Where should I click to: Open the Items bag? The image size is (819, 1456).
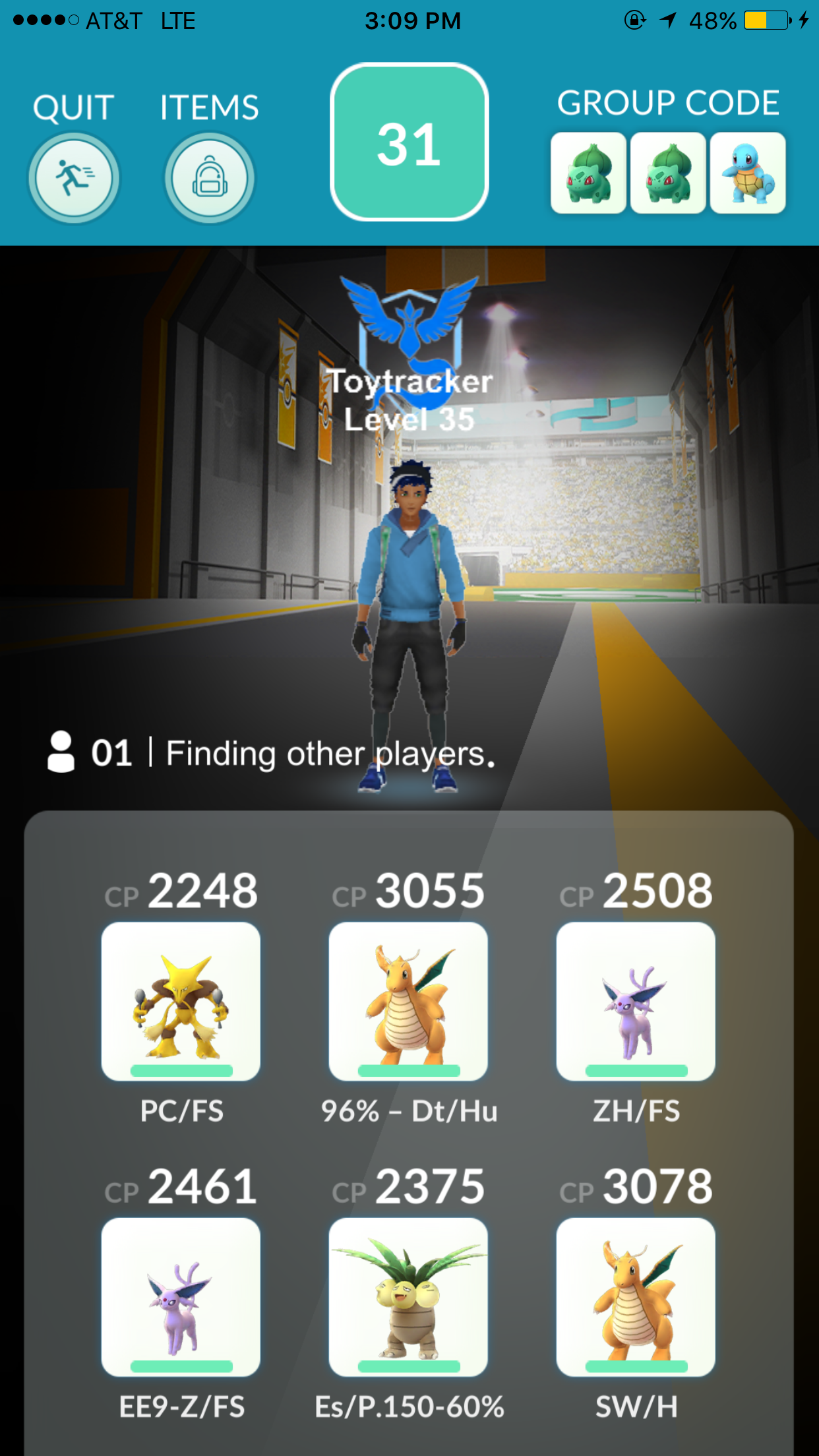point(209,178)
